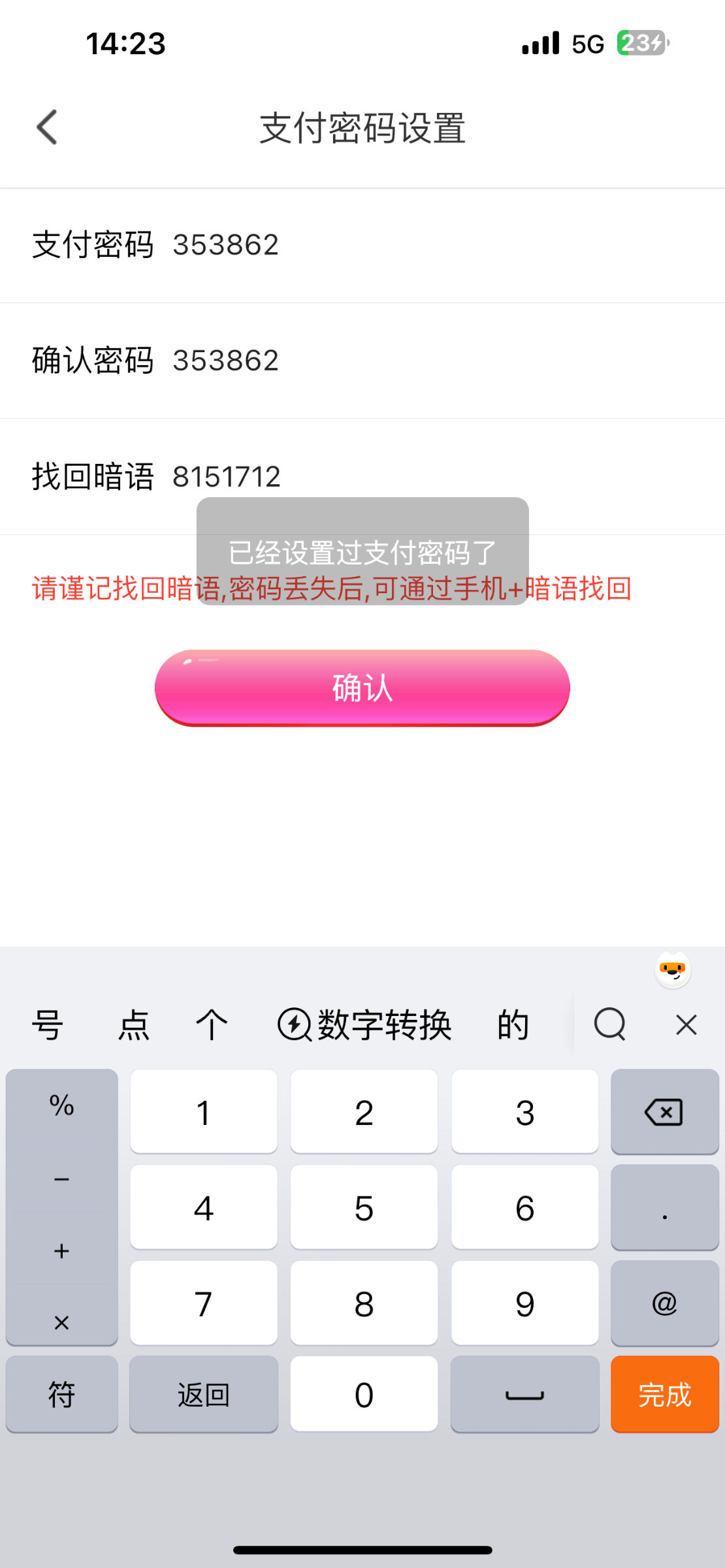Screen dimensions: 725x1568
Task: Tap the @ symbol key
Action: tap(664, 1303)
